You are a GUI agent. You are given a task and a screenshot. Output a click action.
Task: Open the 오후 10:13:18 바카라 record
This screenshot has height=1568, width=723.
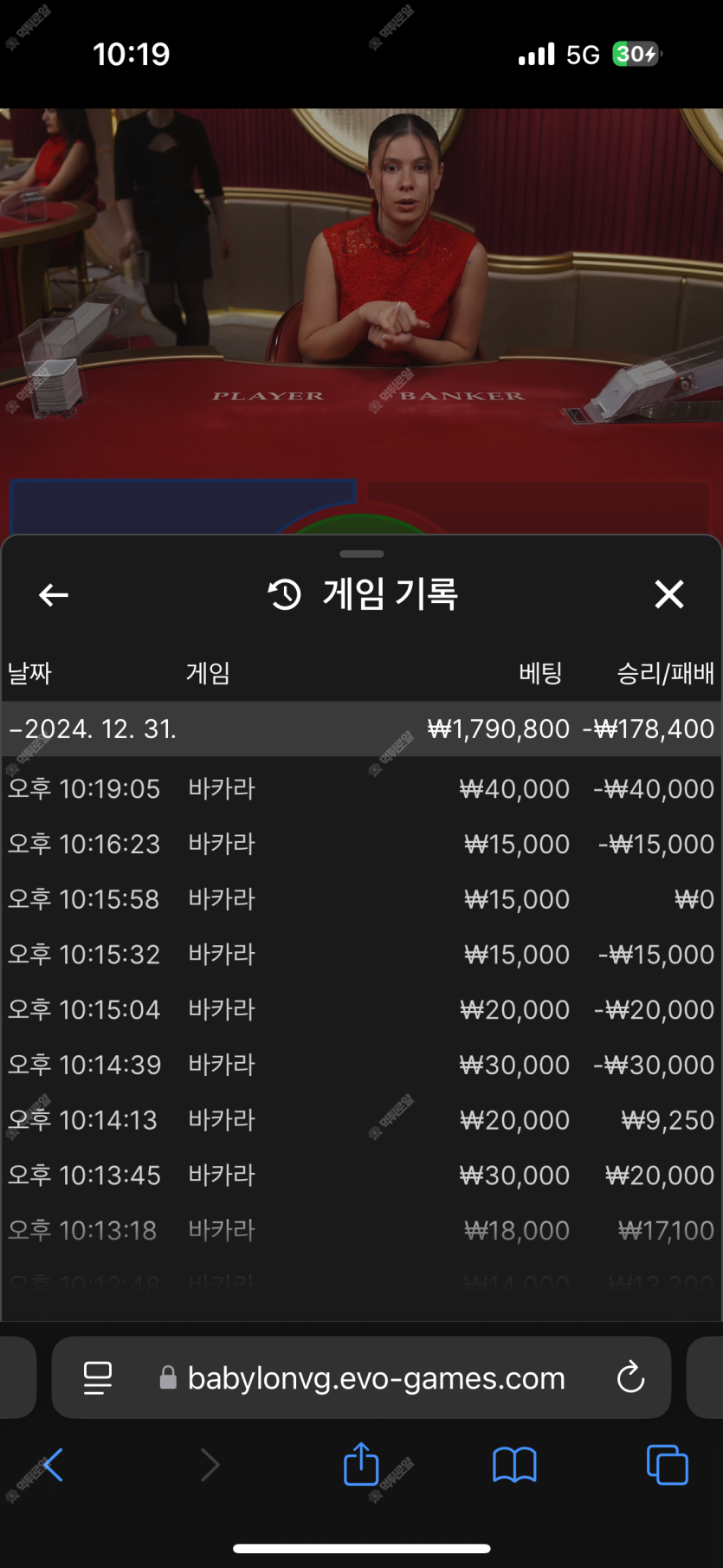coord(361,1230)
